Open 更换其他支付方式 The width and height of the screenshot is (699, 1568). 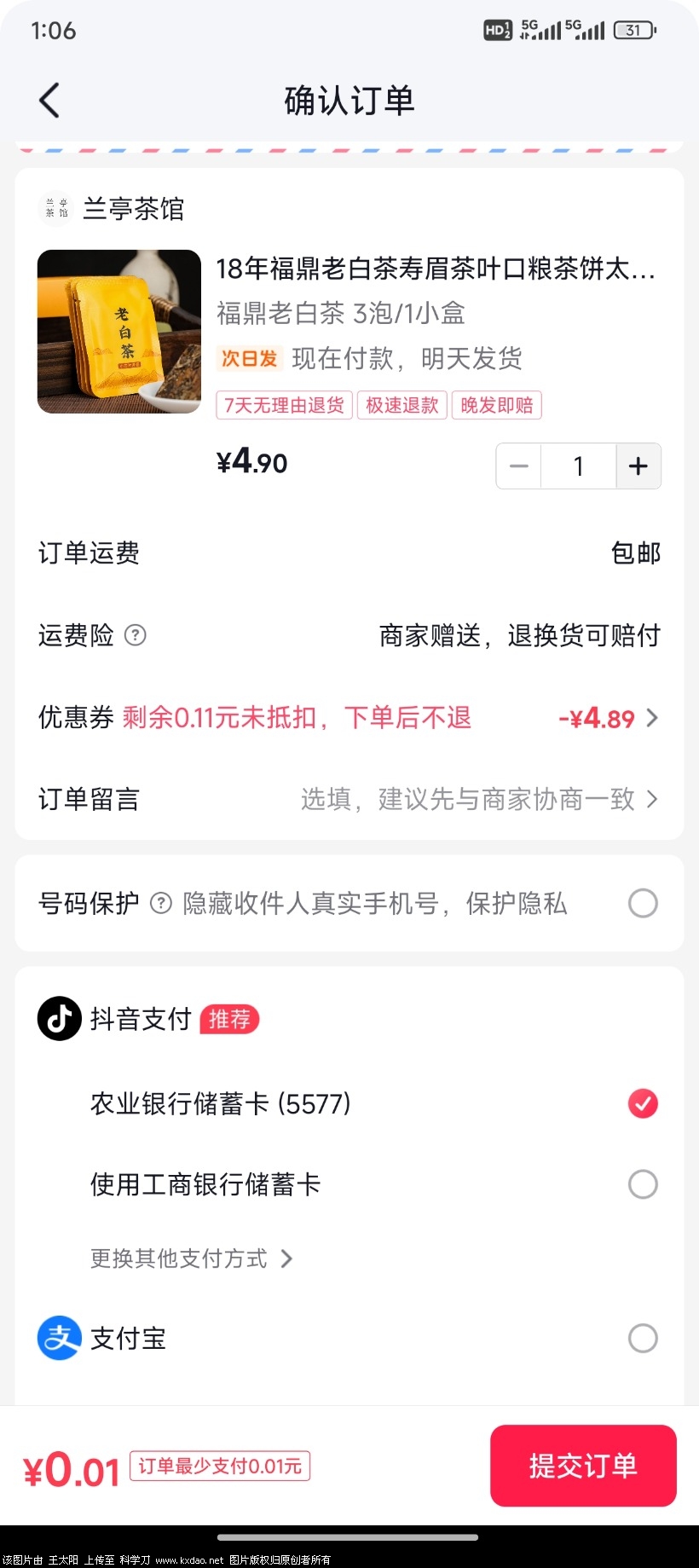tap(191, 1258)
